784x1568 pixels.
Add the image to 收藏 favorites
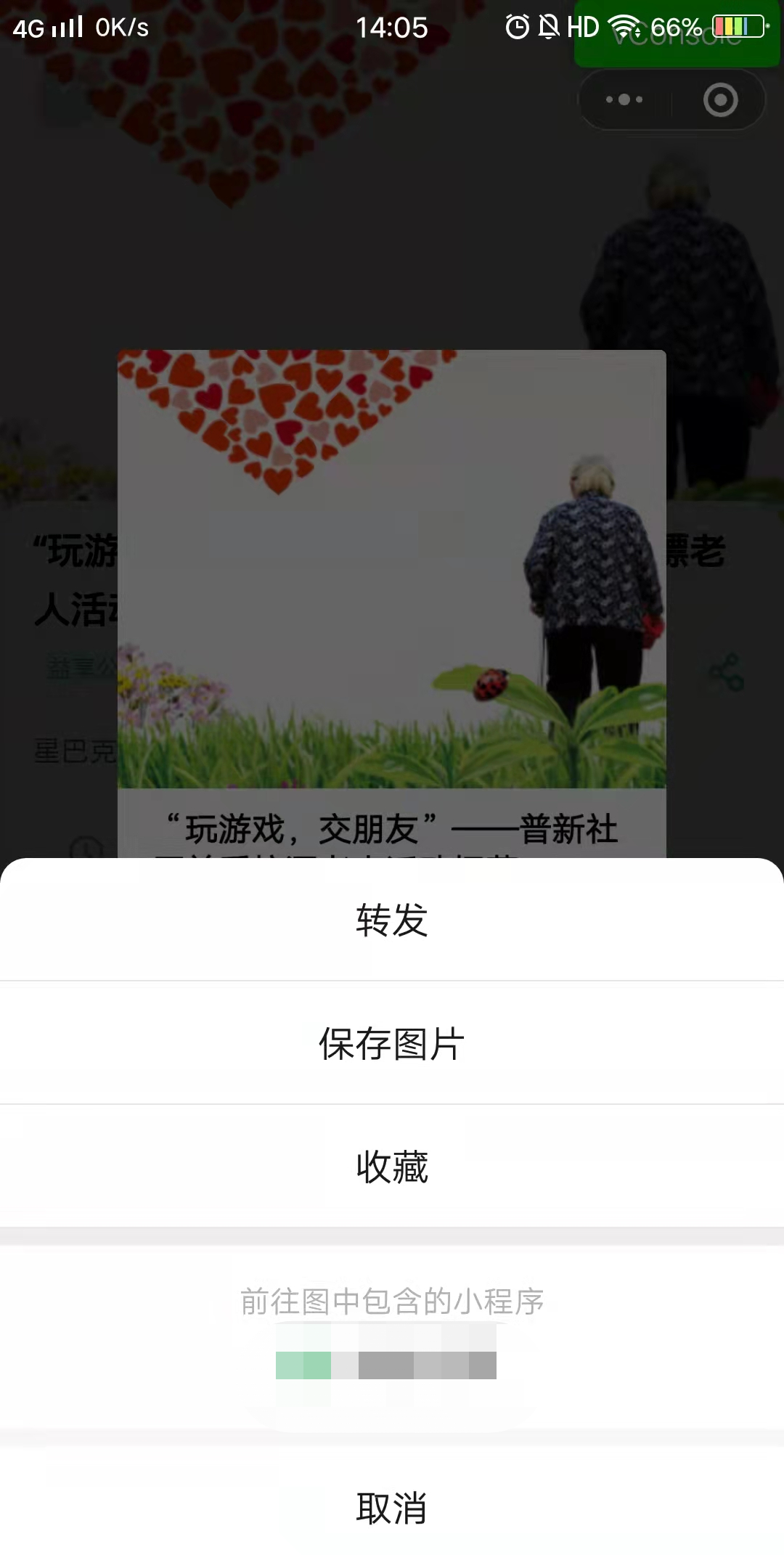(392, 1167)
